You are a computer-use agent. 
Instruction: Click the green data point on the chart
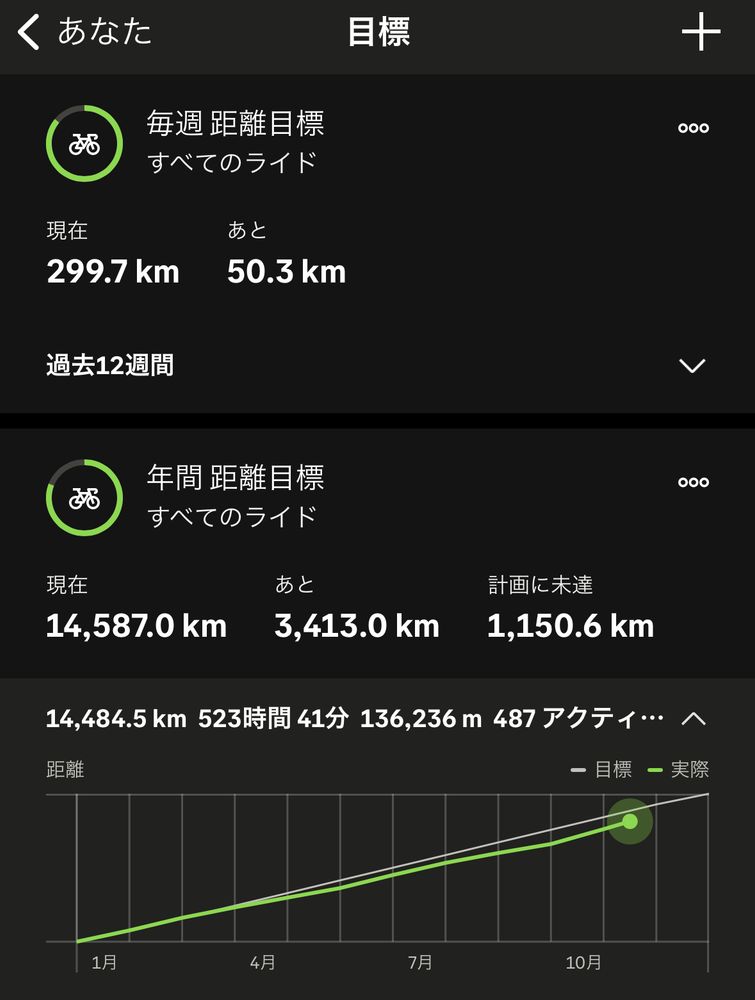click(x=631, y=821)
